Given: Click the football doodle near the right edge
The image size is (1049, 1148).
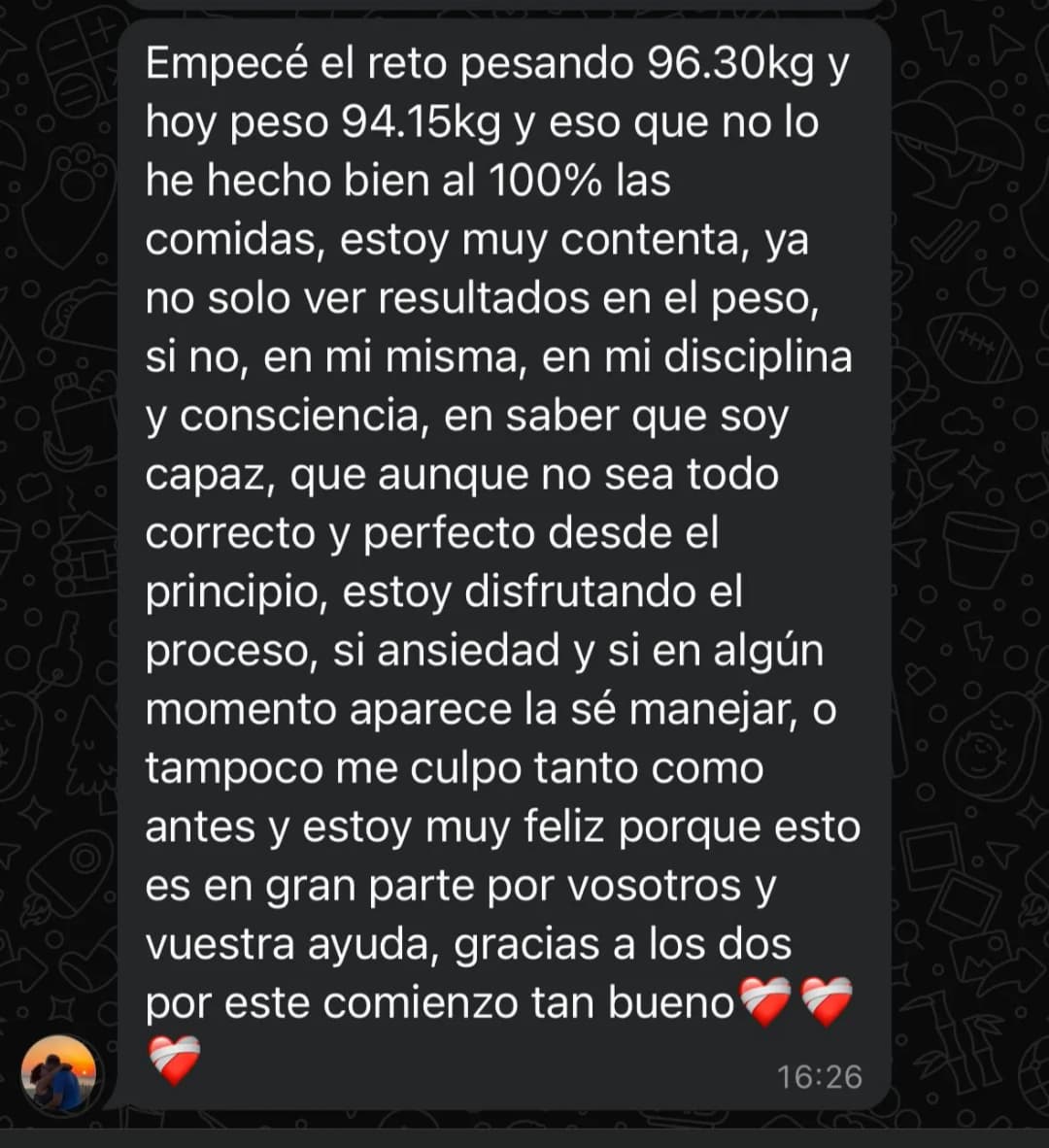Looking at the screenshot, I should pyautogui.click(x=971, y=345).
